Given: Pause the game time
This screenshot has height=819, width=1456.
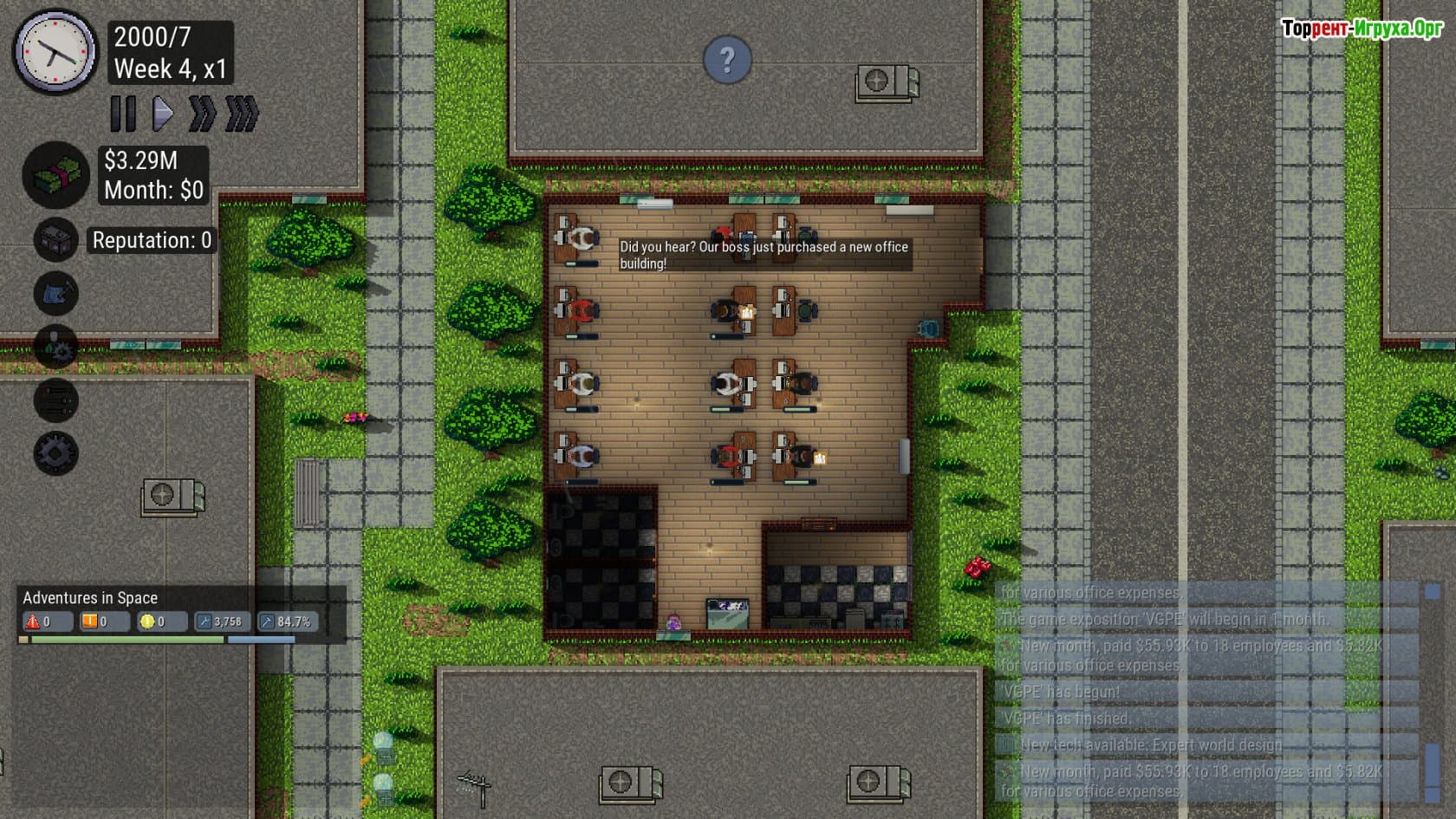Looking at the screenshot, I should point(123,114).
